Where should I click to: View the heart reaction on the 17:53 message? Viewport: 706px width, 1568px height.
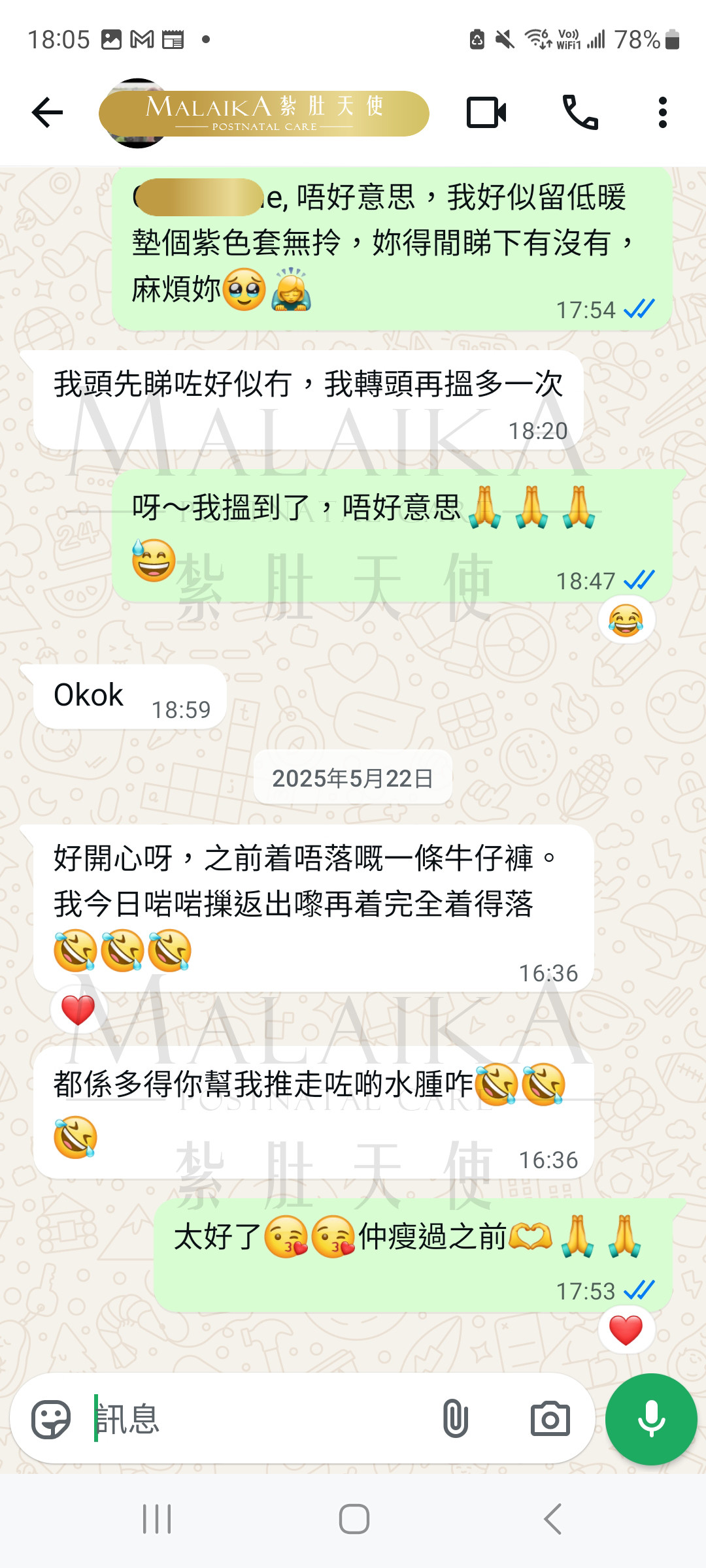(626, 1330)
